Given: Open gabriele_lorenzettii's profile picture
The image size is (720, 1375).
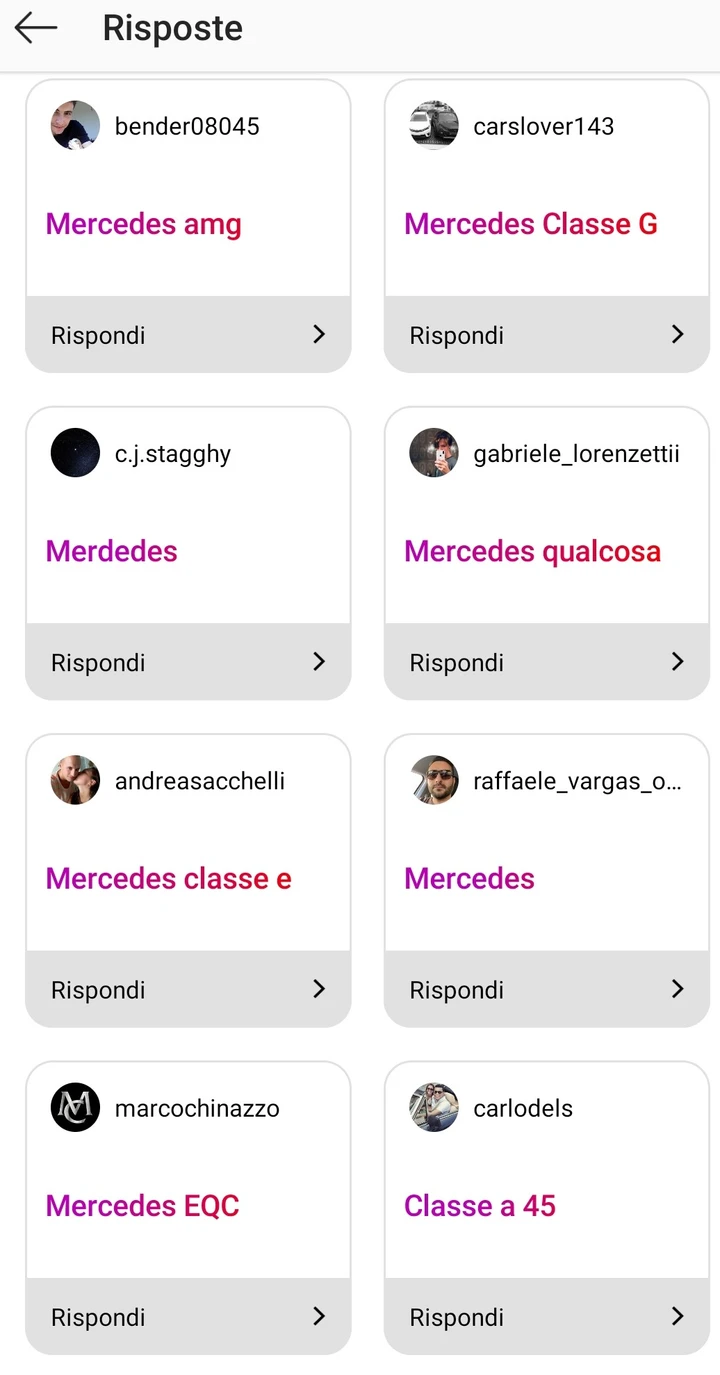Looking at the screenshot, I should coord(434,452).
